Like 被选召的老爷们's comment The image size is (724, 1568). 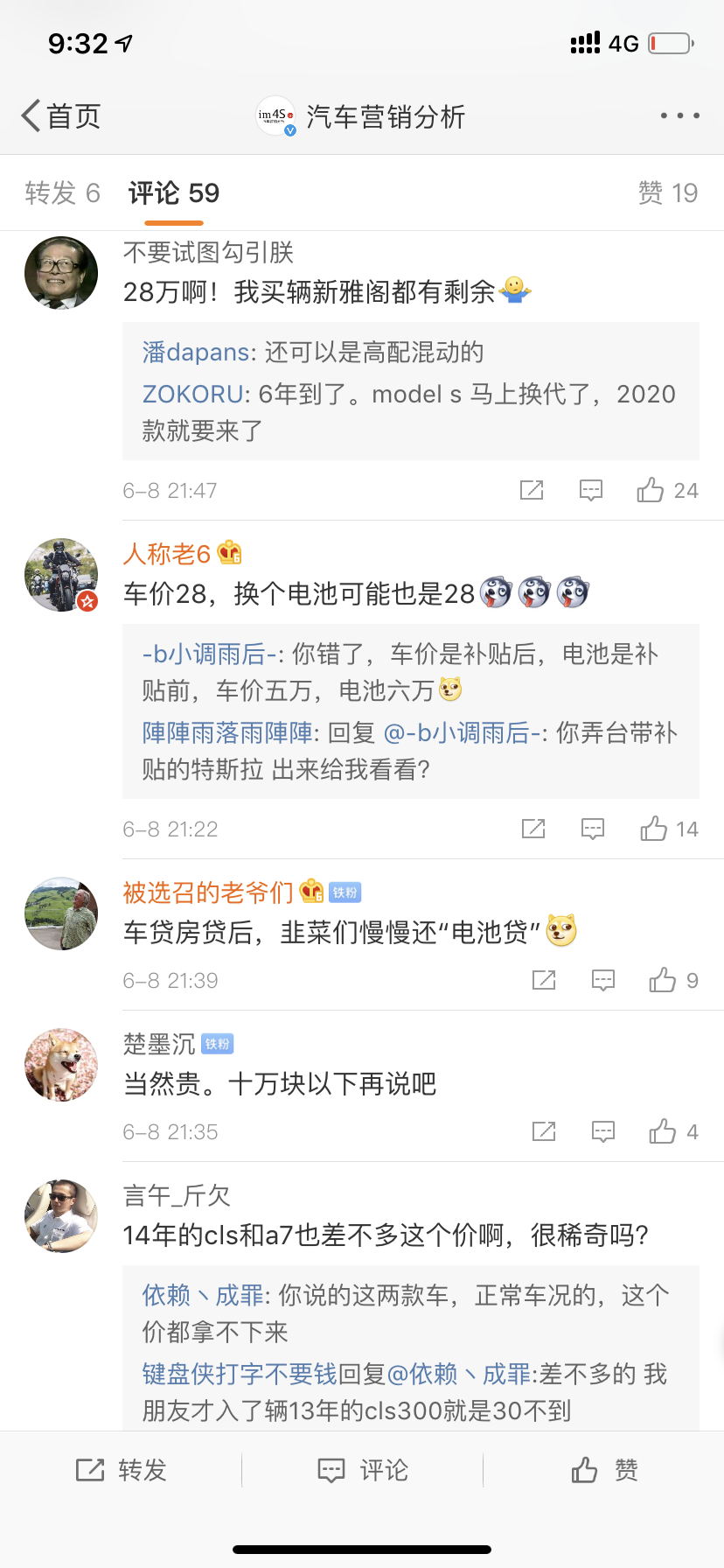click(673, 980)
